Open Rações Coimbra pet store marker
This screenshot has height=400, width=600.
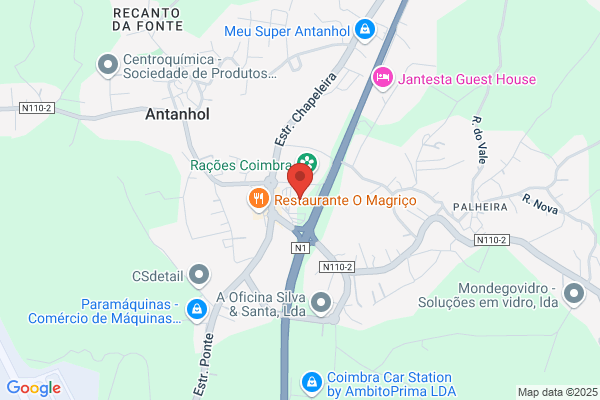[x=307, y=163]
